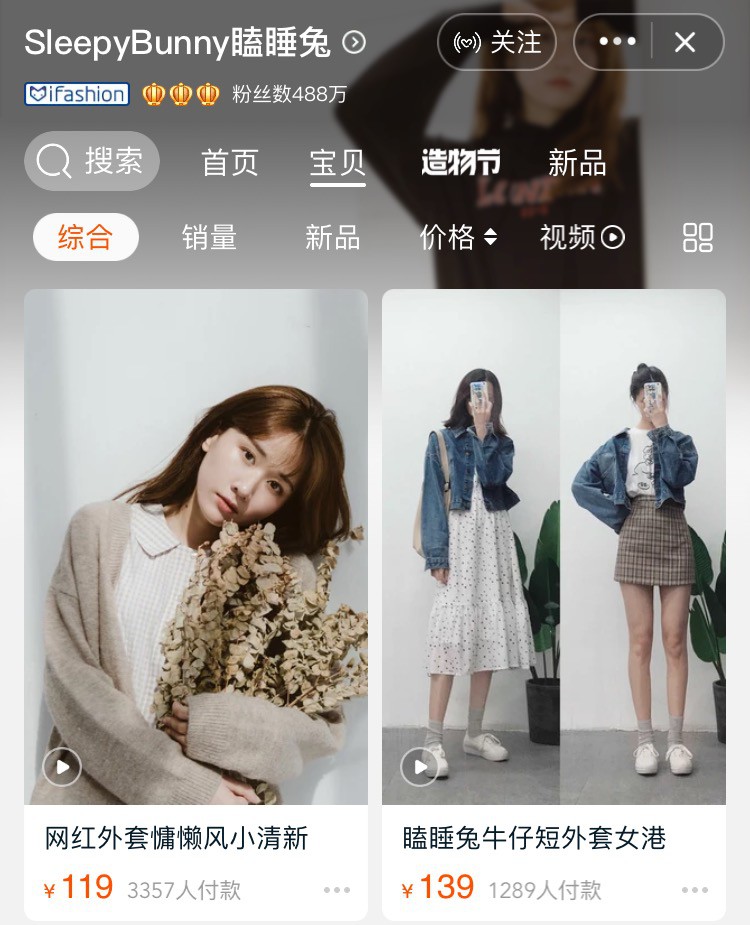
Task: Open more options for the ¥119 item
Action: (337, 889)
